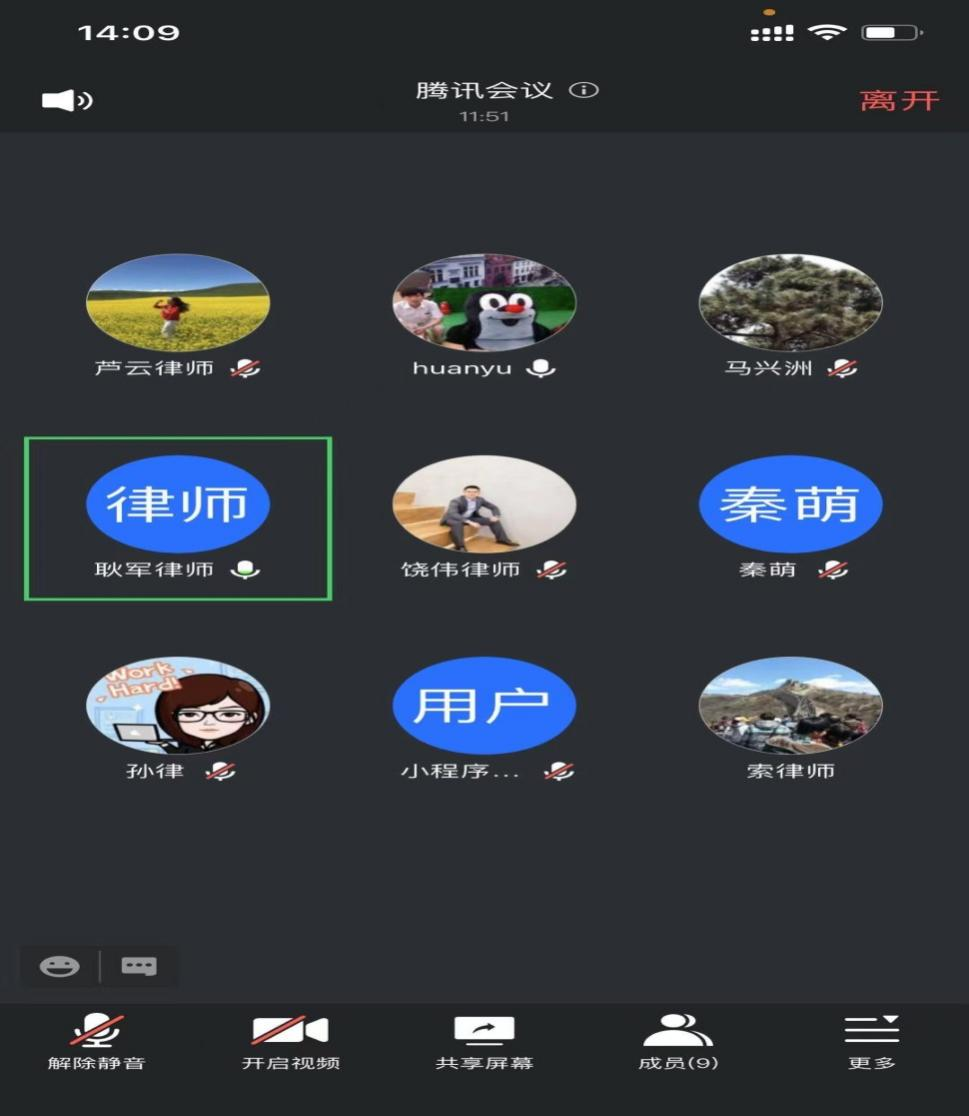Open the meeting info icon beside 腾讯会议
Image resolution: width=969 pixels, height=1116 pixels.
point(584,90)
